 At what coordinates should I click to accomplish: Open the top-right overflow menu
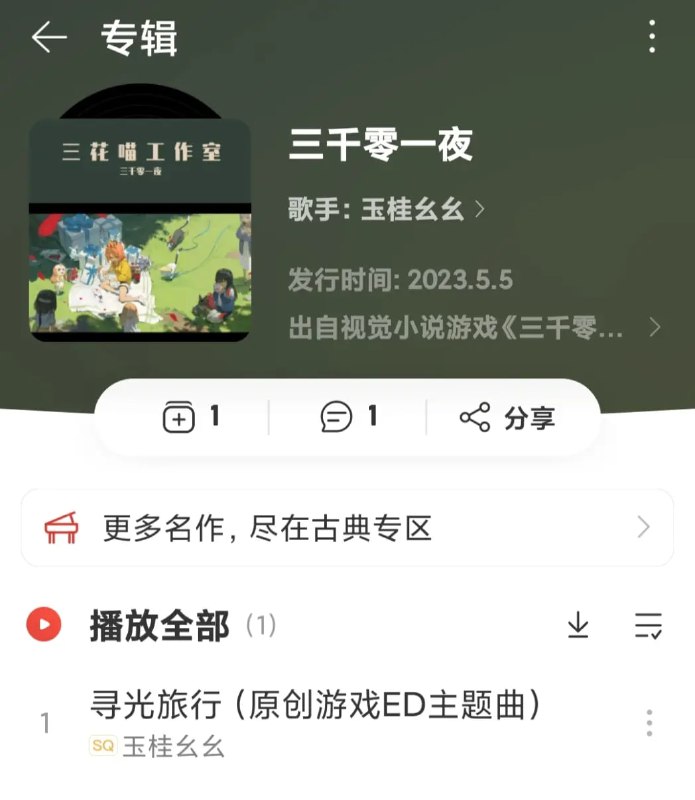(652, 38)
